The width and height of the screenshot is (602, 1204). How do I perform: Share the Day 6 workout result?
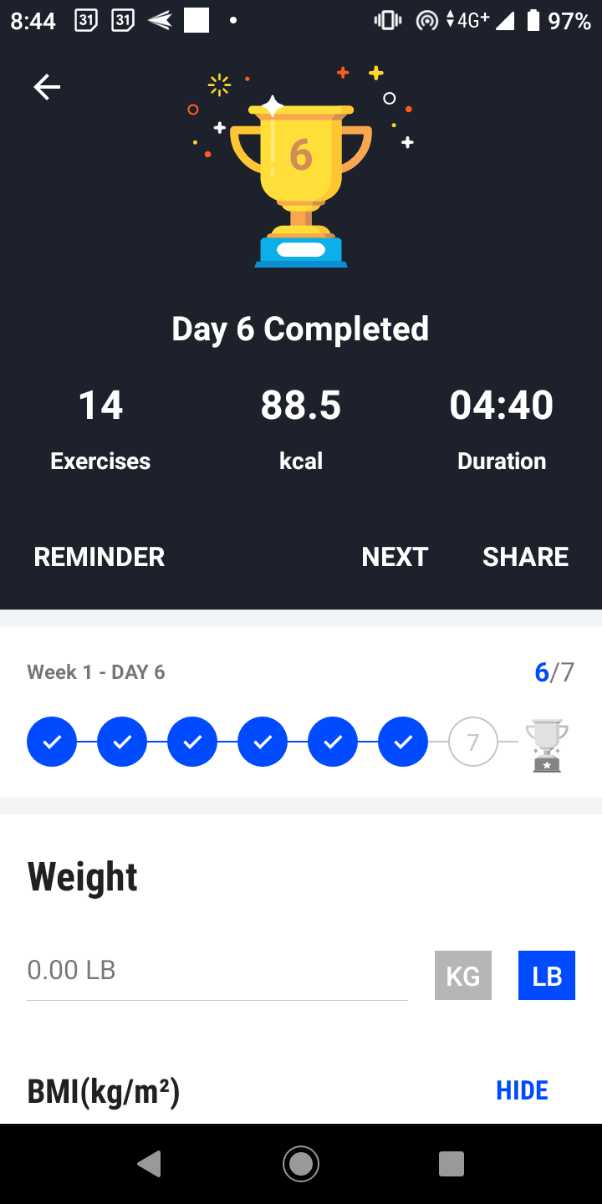tap(525, 557)
